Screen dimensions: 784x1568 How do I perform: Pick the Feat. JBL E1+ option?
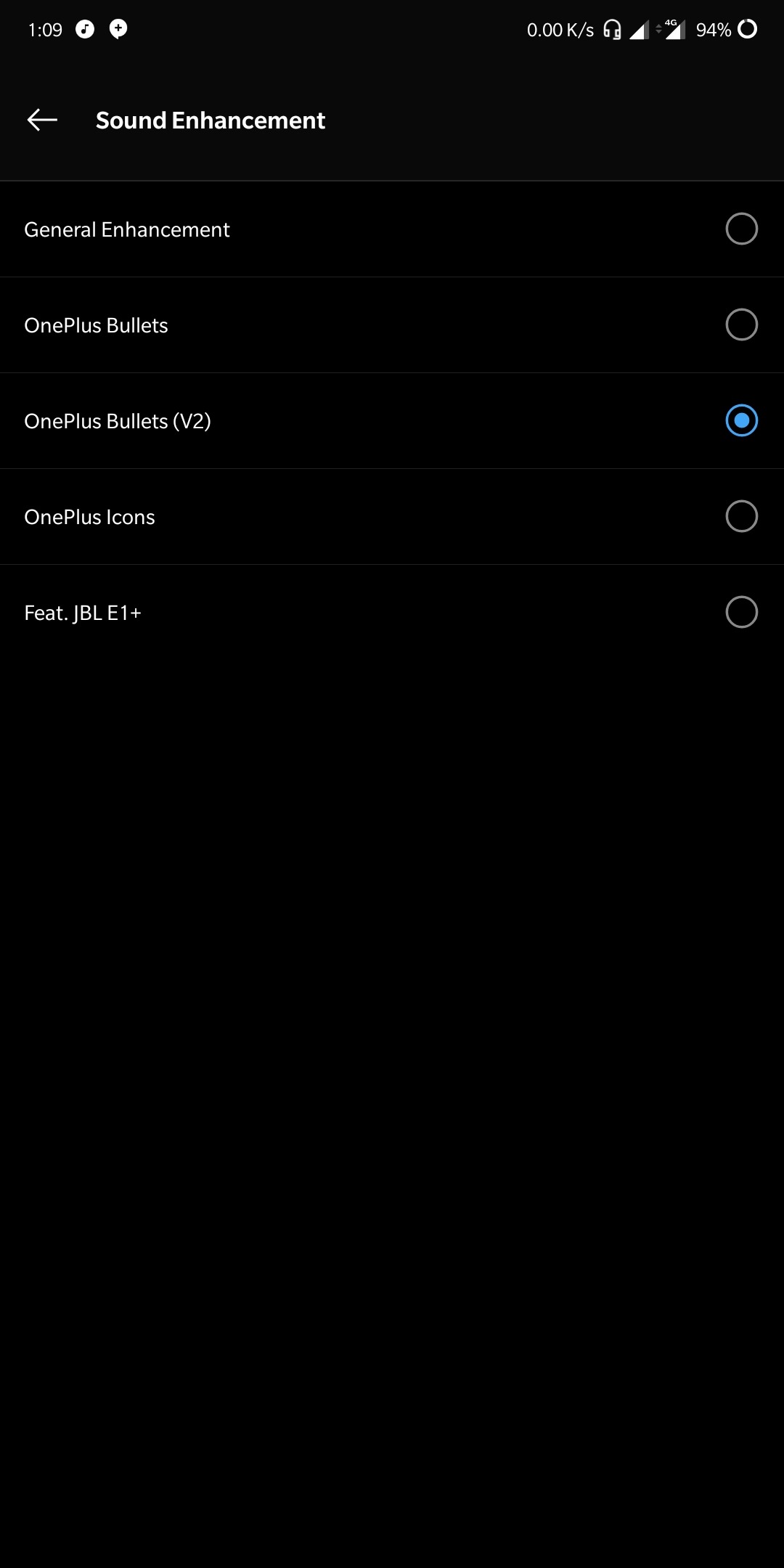coord(741,613)
